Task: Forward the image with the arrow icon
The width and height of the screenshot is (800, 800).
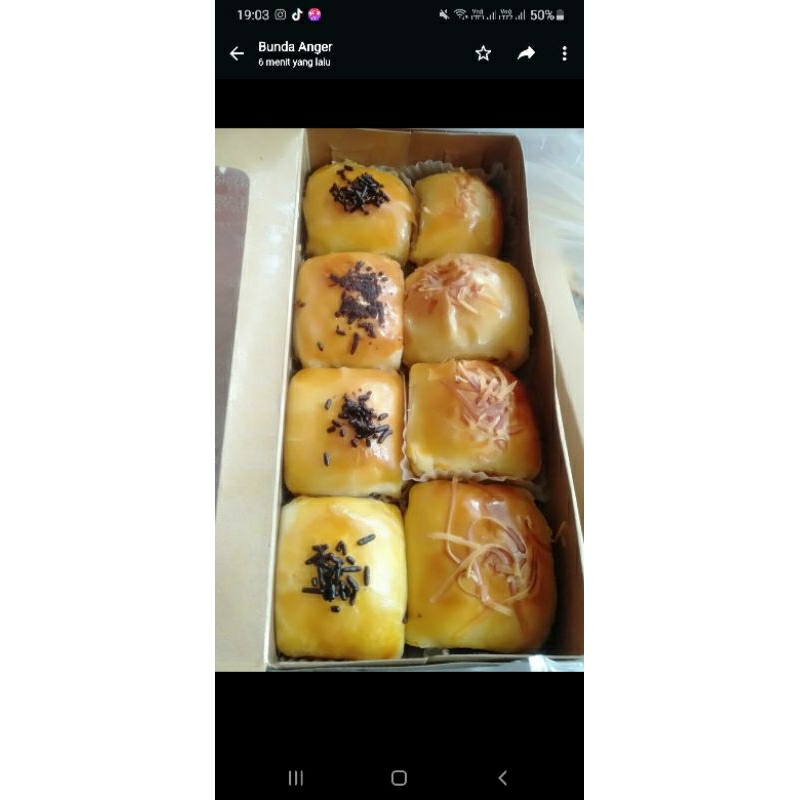Action: (x=526, y=53)
